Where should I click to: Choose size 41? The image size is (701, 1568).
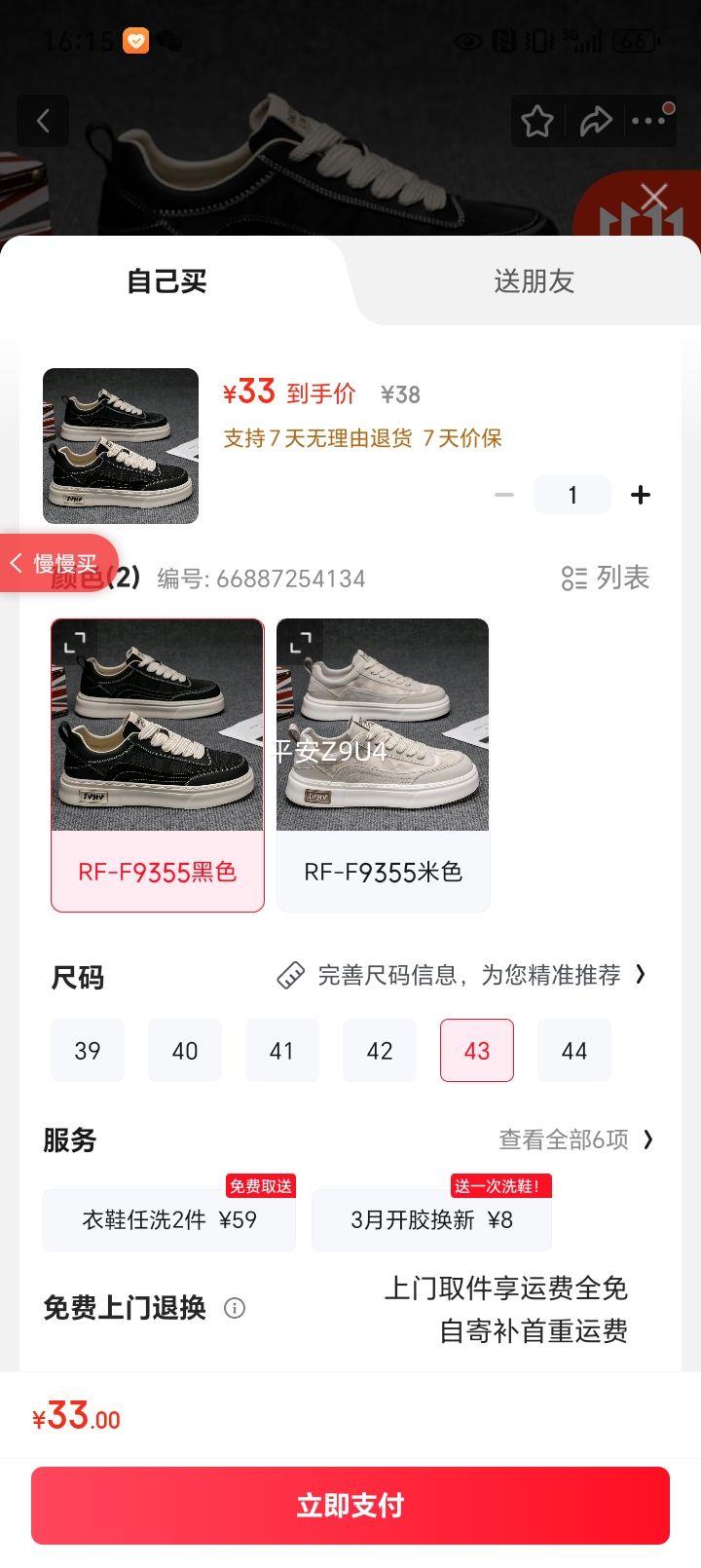[x=282, y=1050]
